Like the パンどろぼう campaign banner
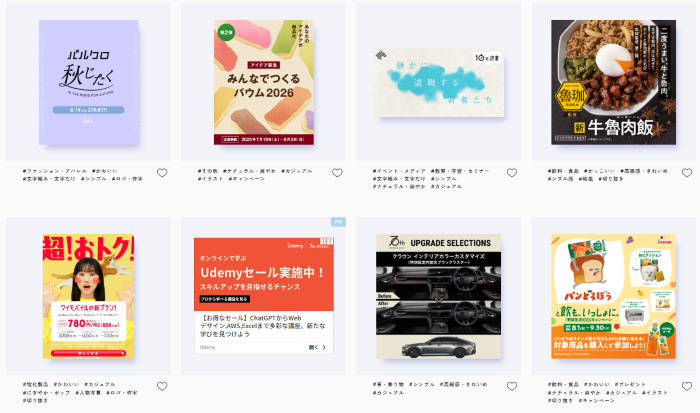This screenshot has height=413, width=700. 686,386
